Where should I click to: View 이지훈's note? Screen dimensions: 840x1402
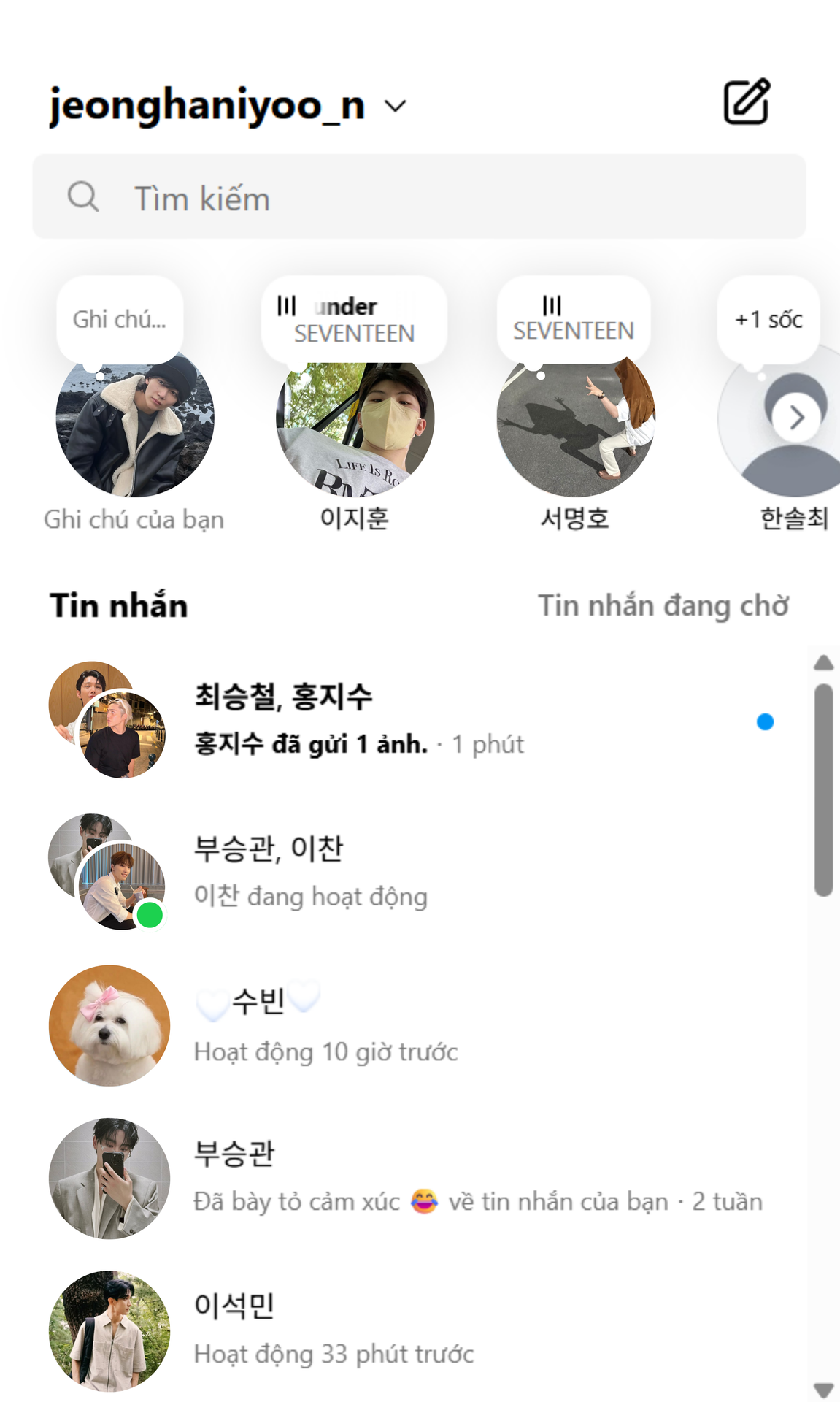click(x=355, y=422)
